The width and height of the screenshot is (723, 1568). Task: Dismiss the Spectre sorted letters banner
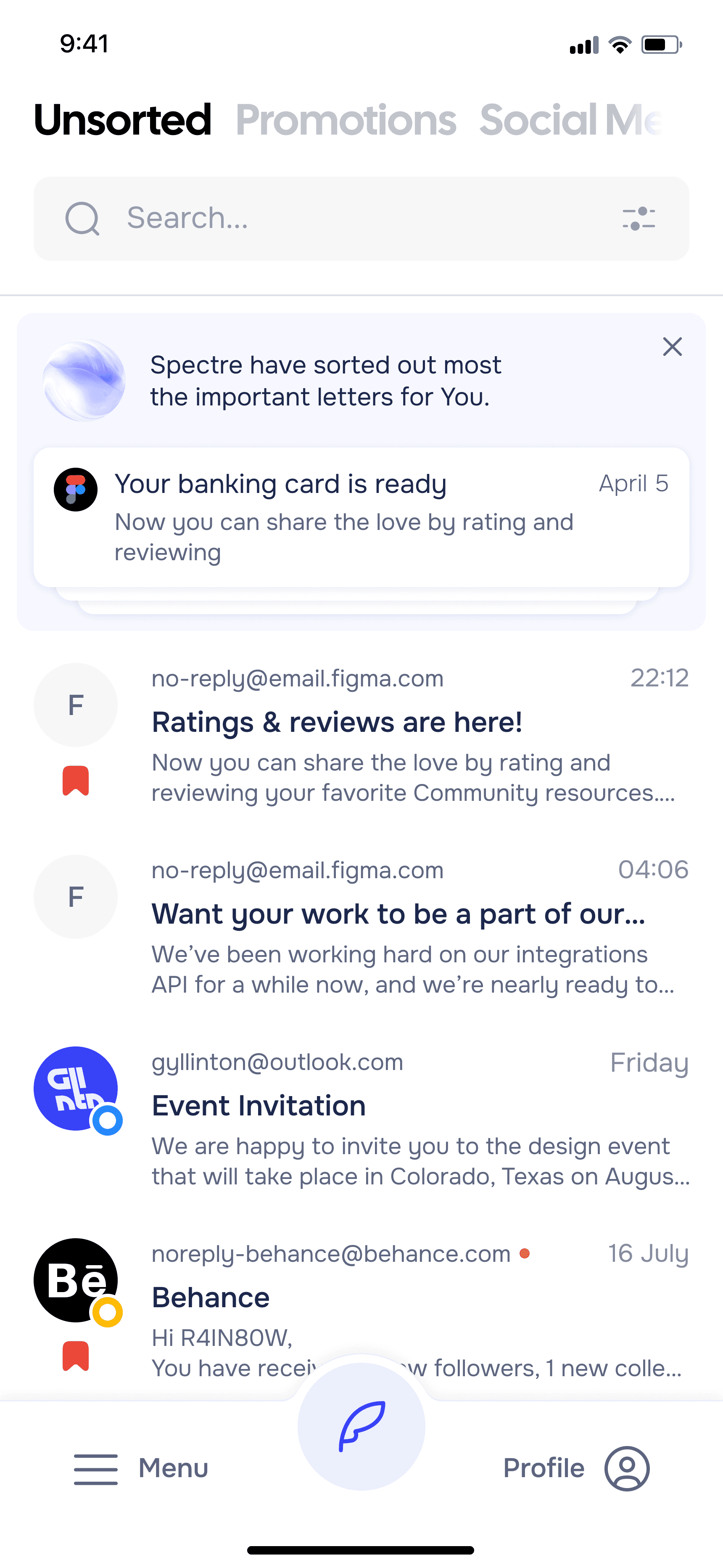[x=672, y=347]
